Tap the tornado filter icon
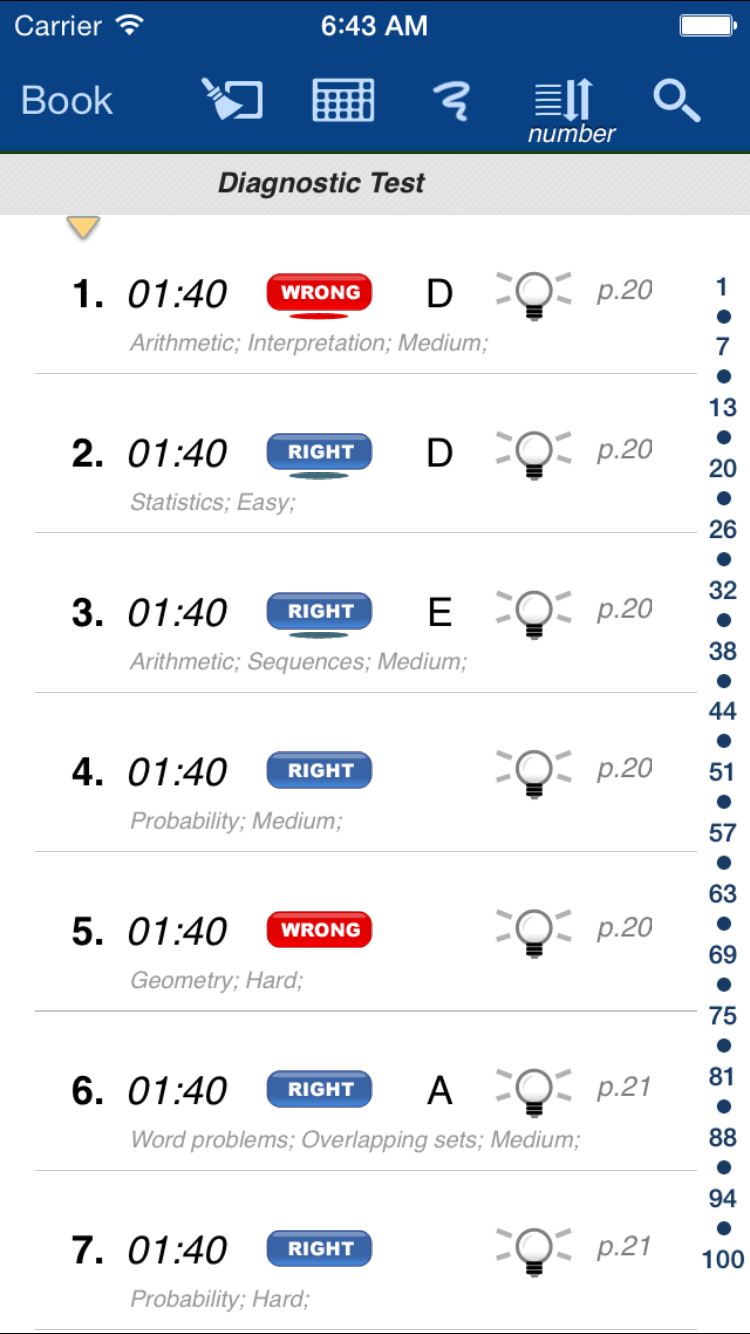The width and height of the screenshot is (750, 1334). 451,101
